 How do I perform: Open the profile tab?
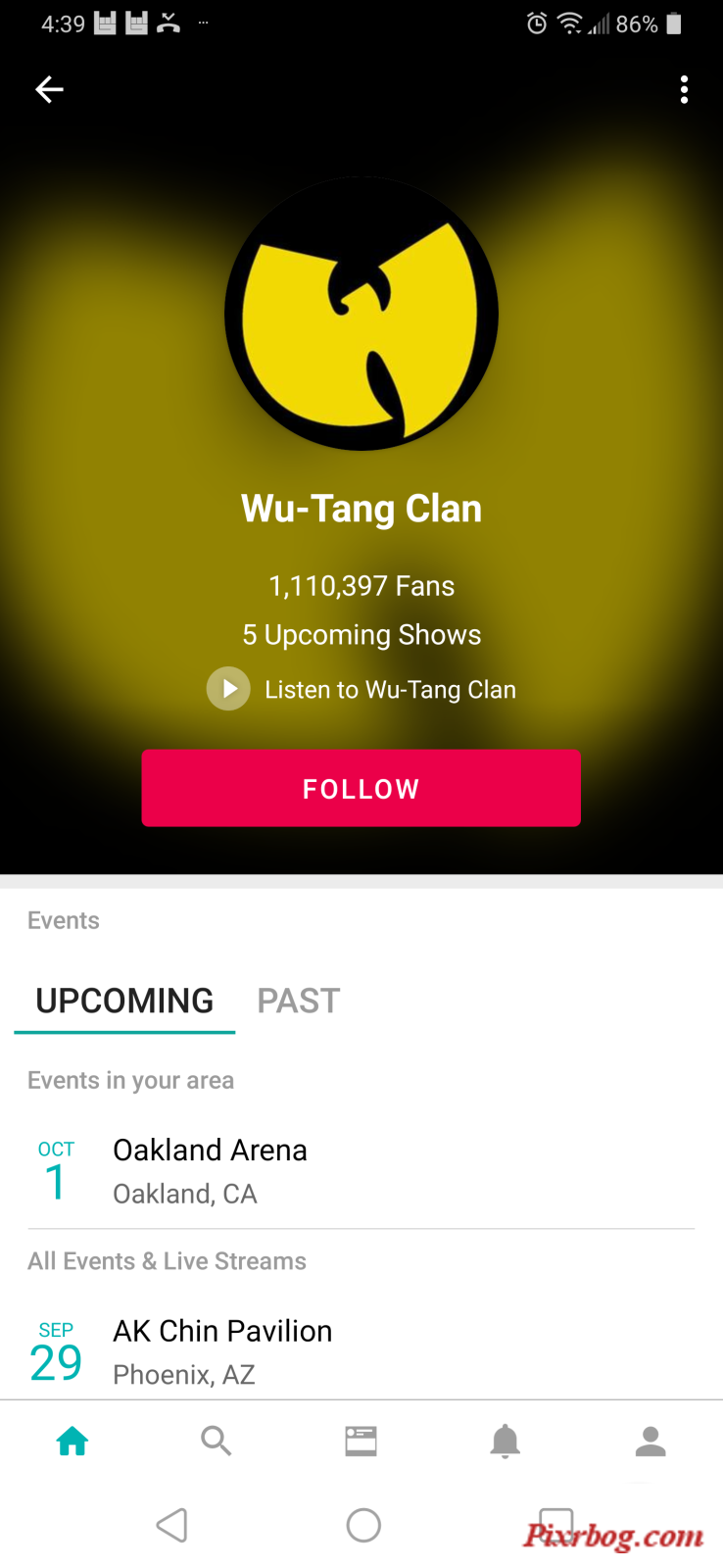click(x=651, y=1441)
